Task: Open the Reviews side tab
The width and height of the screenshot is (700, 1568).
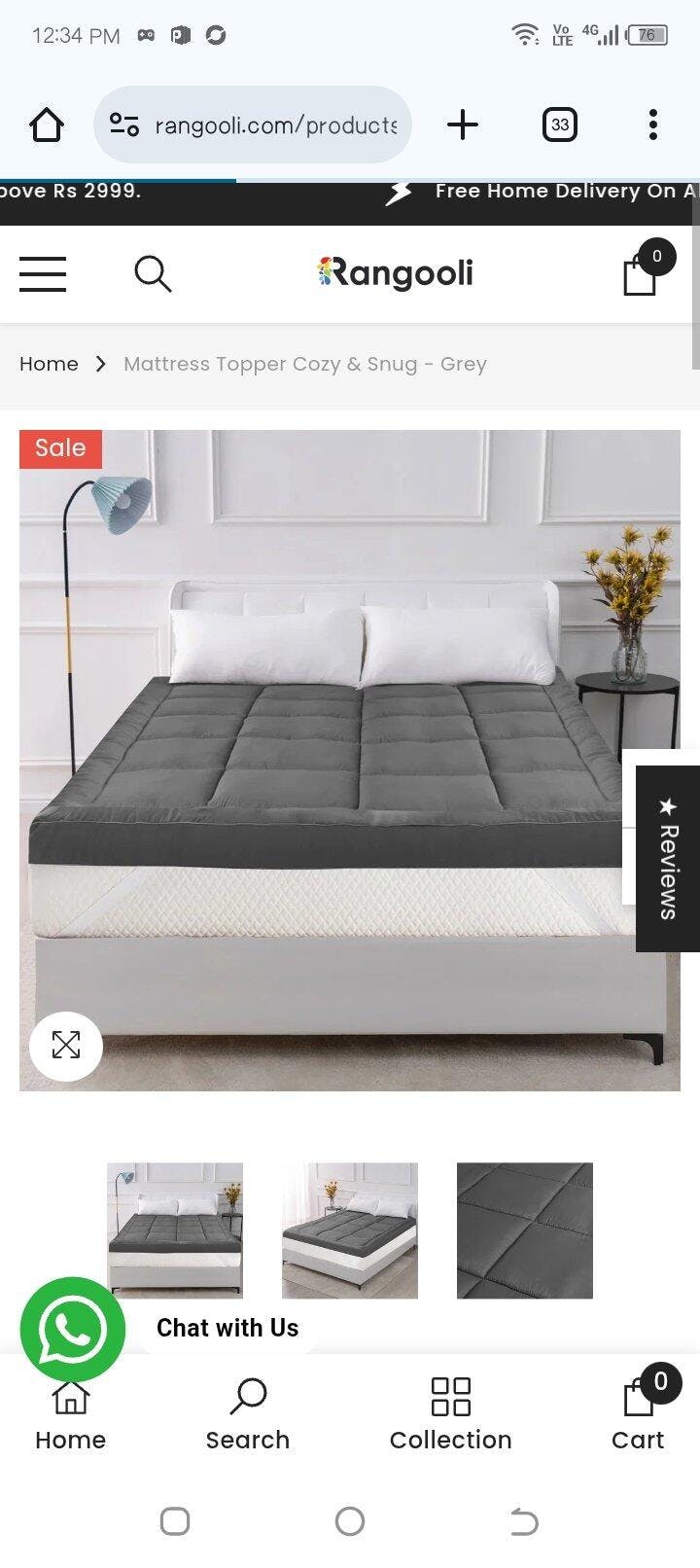Action: 667,858
